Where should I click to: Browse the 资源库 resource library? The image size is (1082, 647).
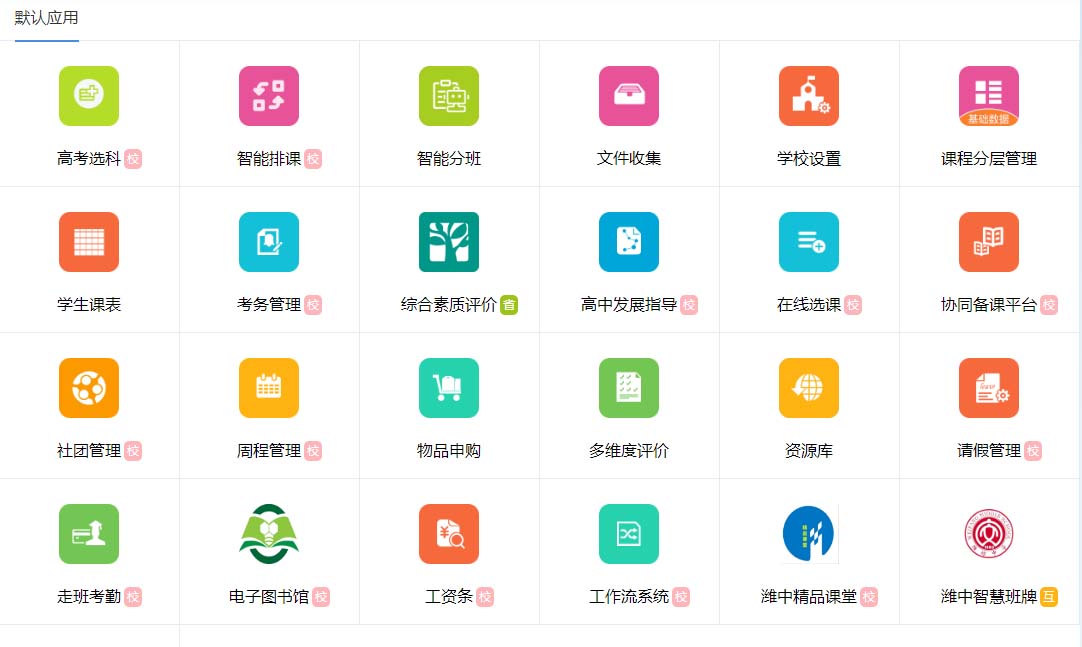pos(809,389)
